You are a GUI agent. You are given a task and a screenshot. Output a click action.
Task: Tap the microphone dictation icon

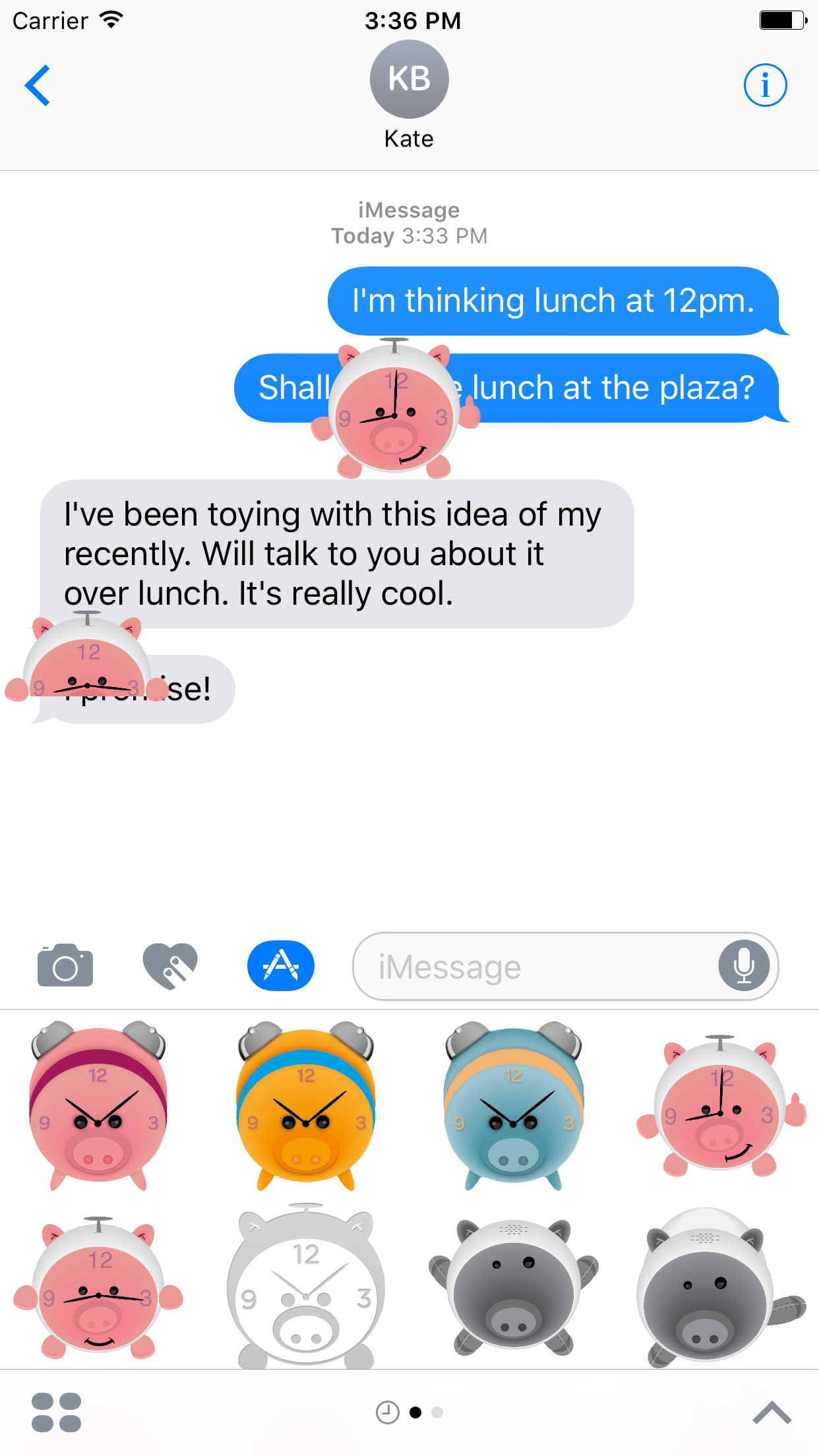click(x=745, y=966)
